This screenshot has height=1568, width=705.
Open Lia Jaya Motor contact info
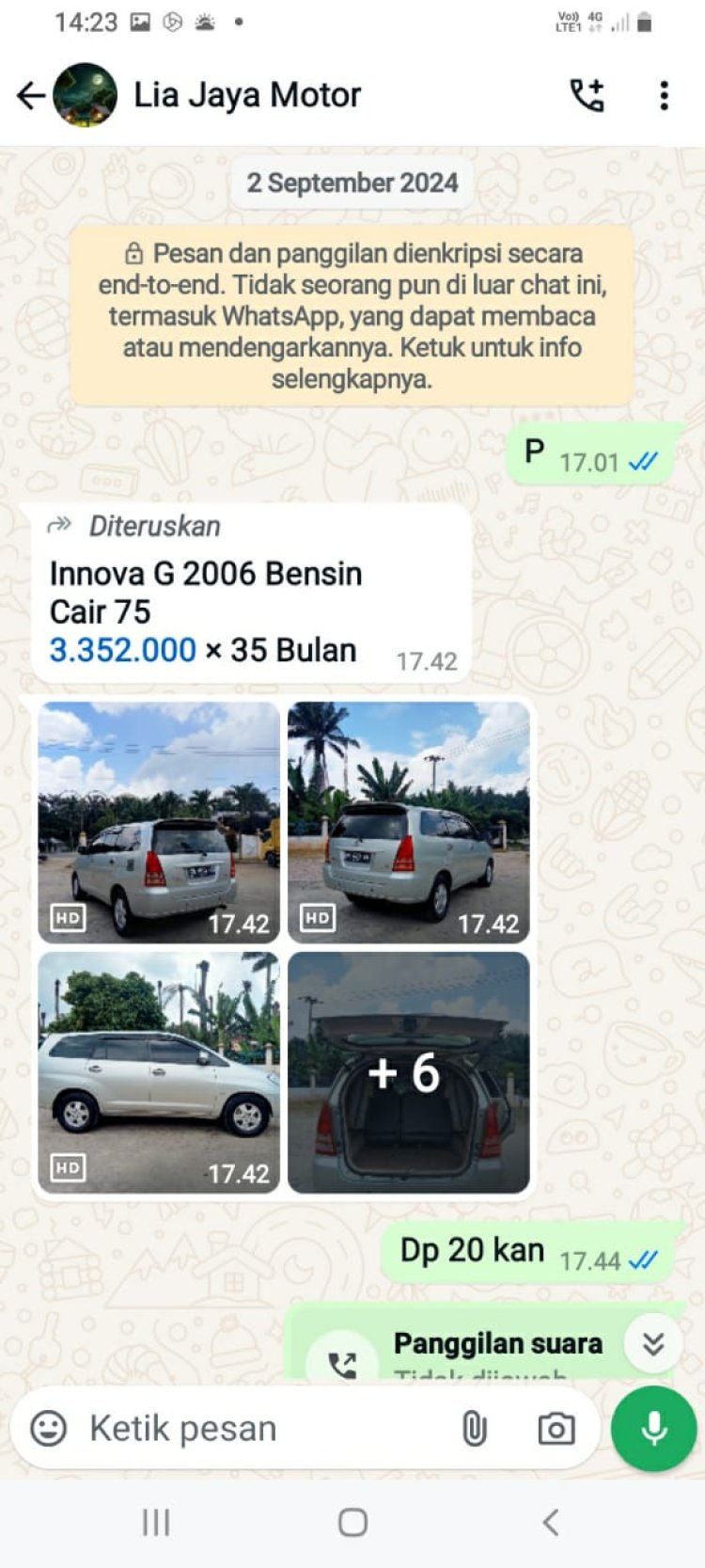click(x=246, y=95)
